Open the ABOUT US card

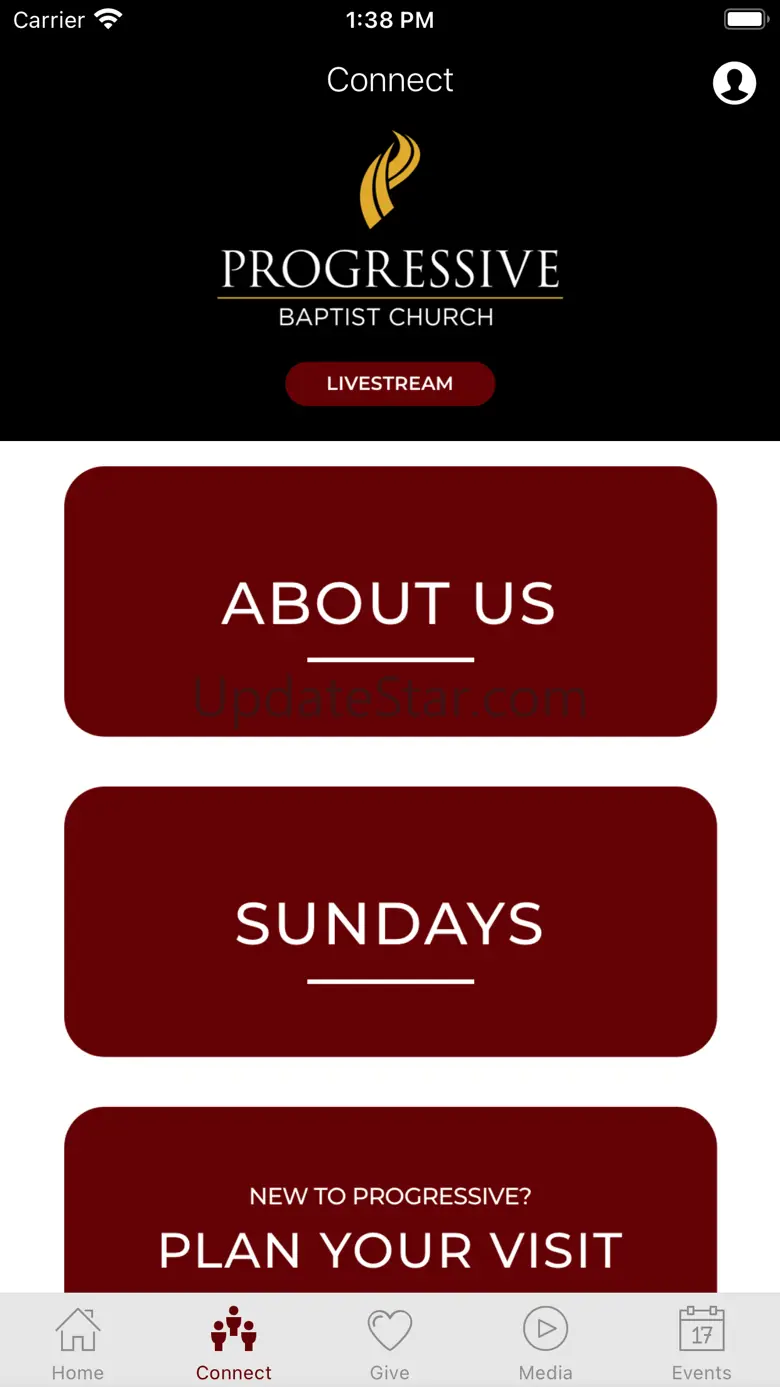point(390,601)
